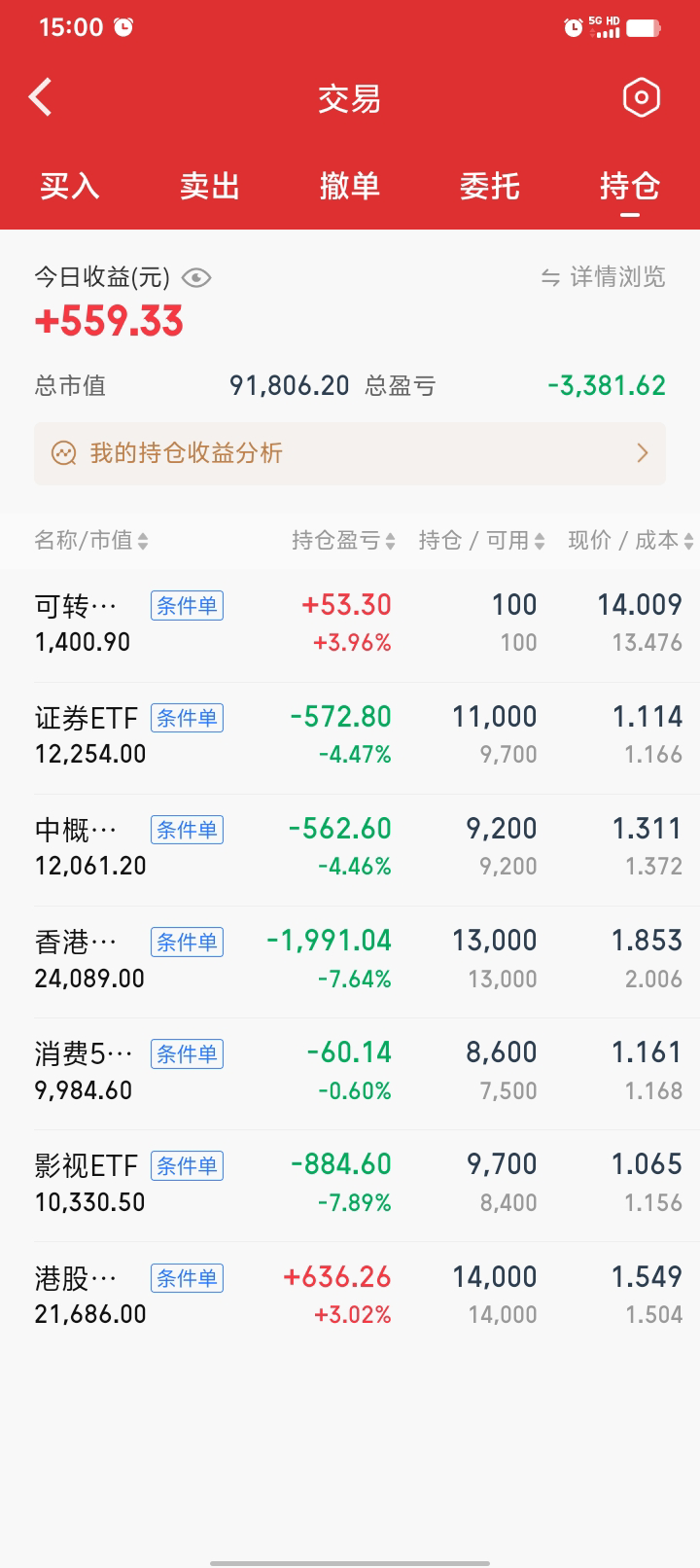Tap 条件单 tag on 影视ETF
The image size is (700, 1568).
point(187,1165)
